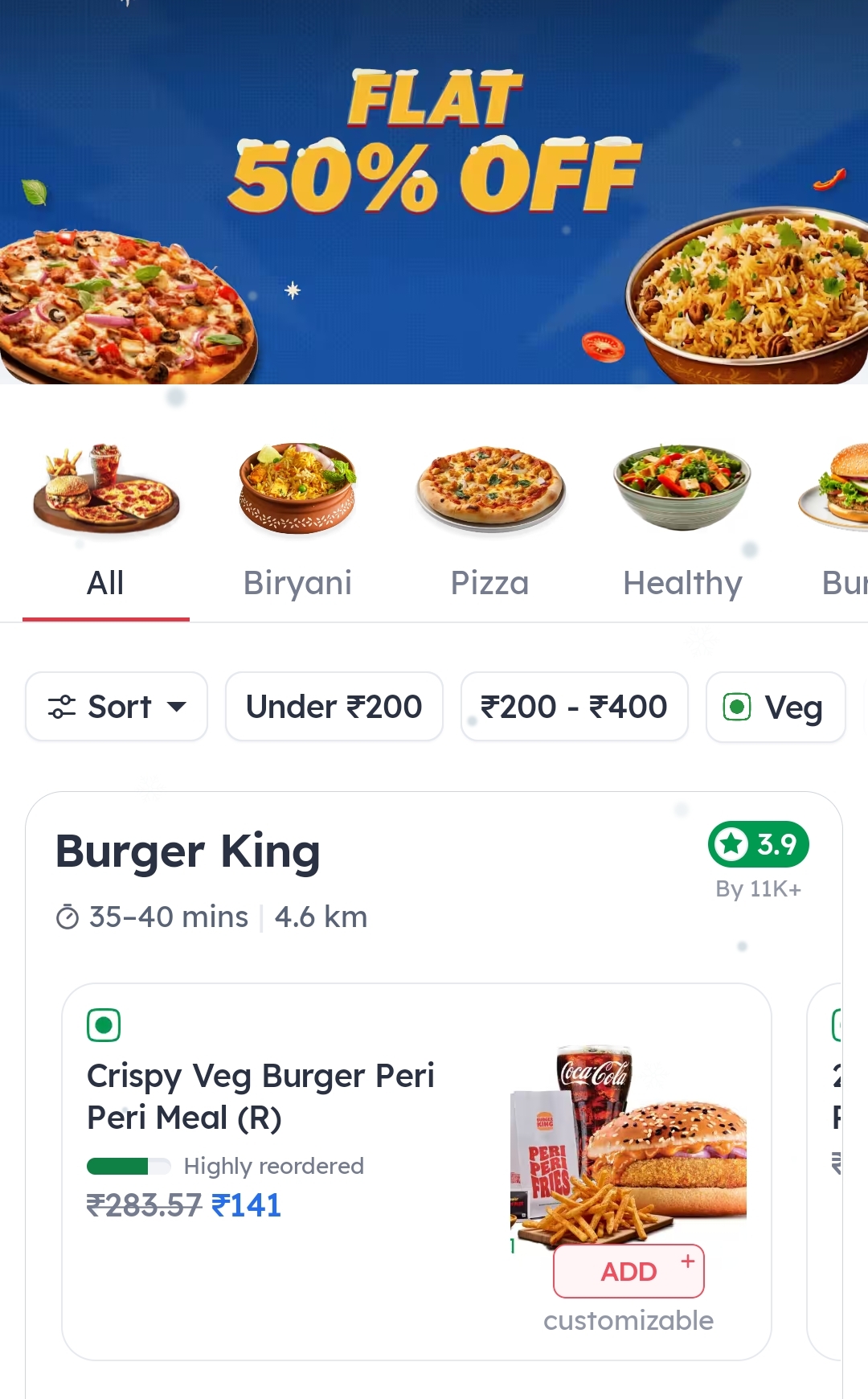The width and height of the screenshot is (868, 1399).
Task: Switch to the All tab
Action: [x=105, y=583]
